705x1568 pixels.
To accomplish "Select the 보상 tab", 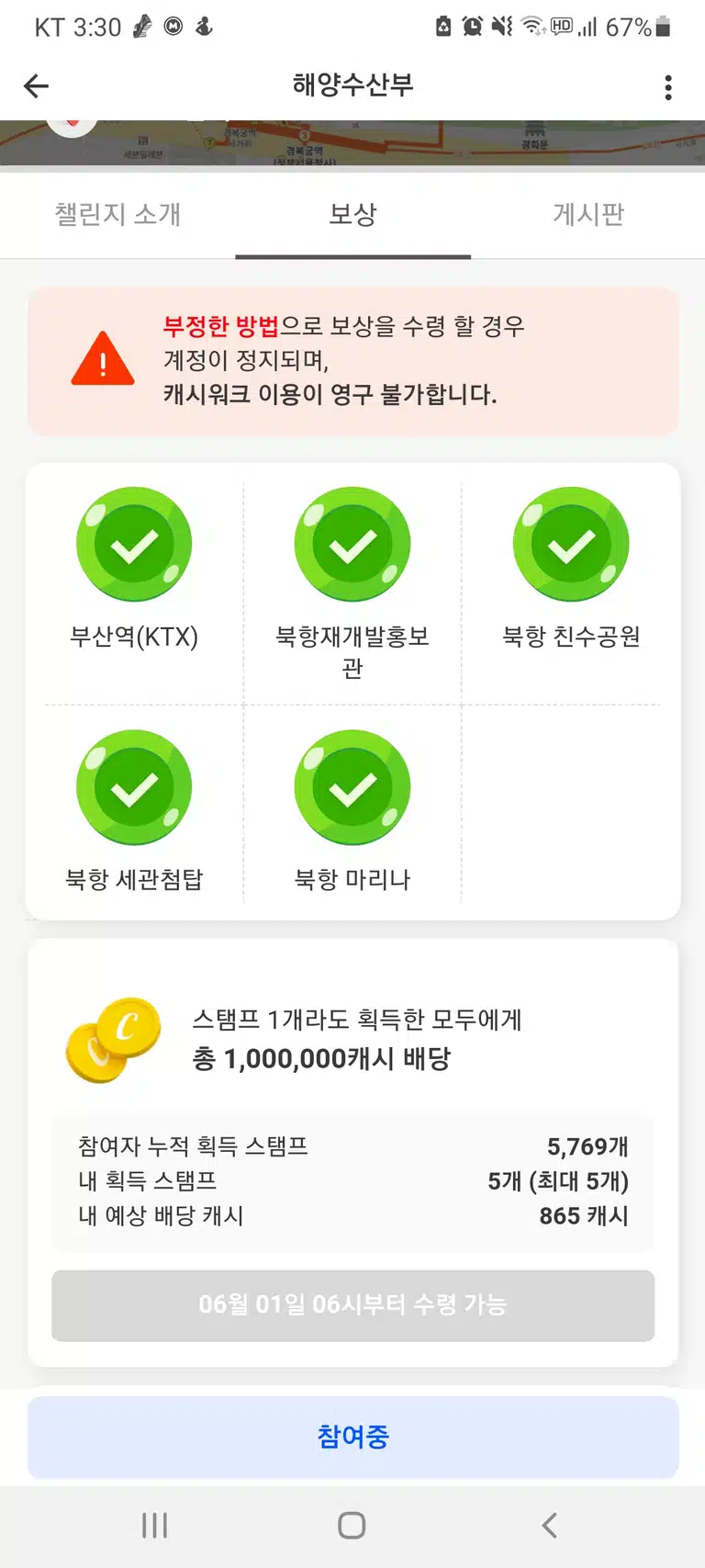I will pyautogui.click(x=352, y=214).
